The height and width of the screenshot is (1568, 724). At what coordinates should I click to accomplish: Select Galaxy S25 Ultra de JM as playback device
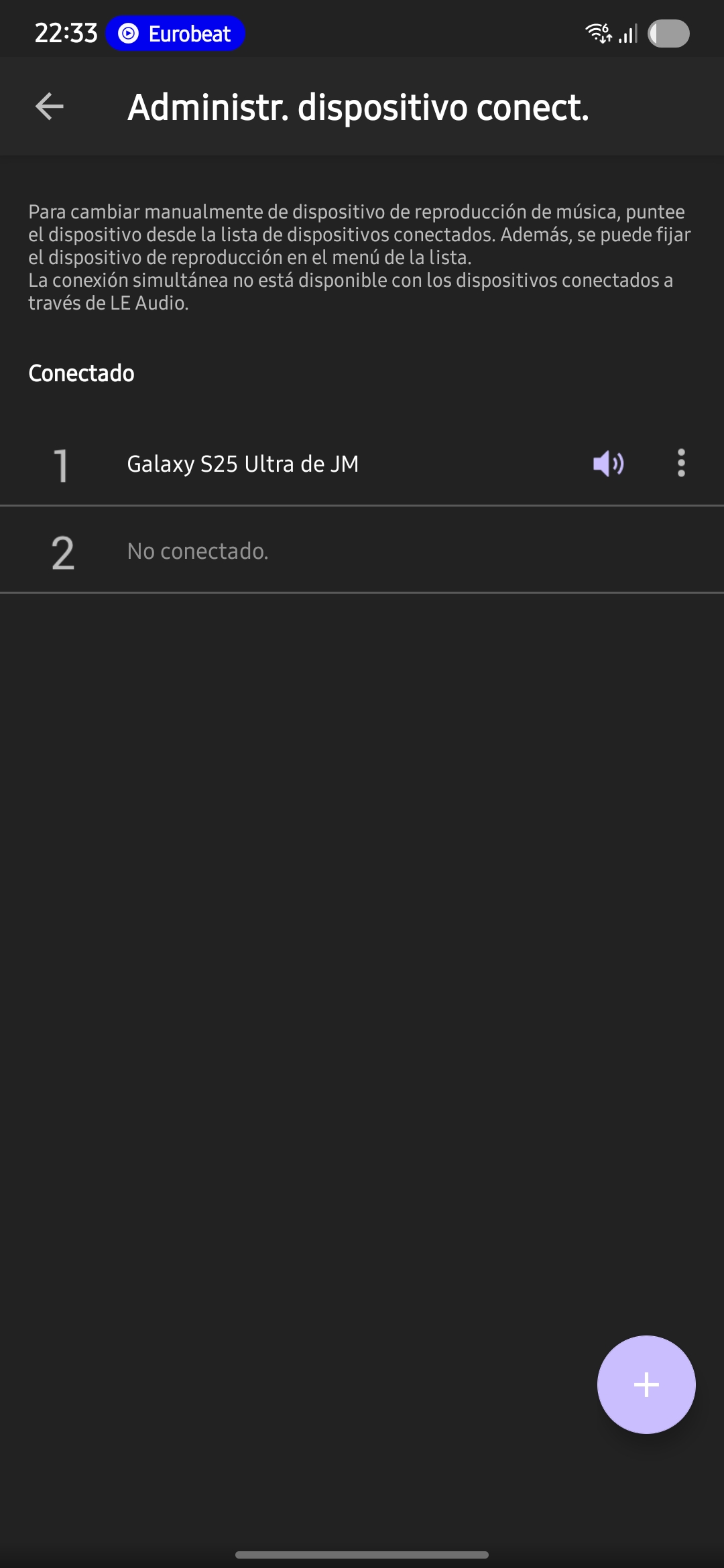[x=362, y=464]
